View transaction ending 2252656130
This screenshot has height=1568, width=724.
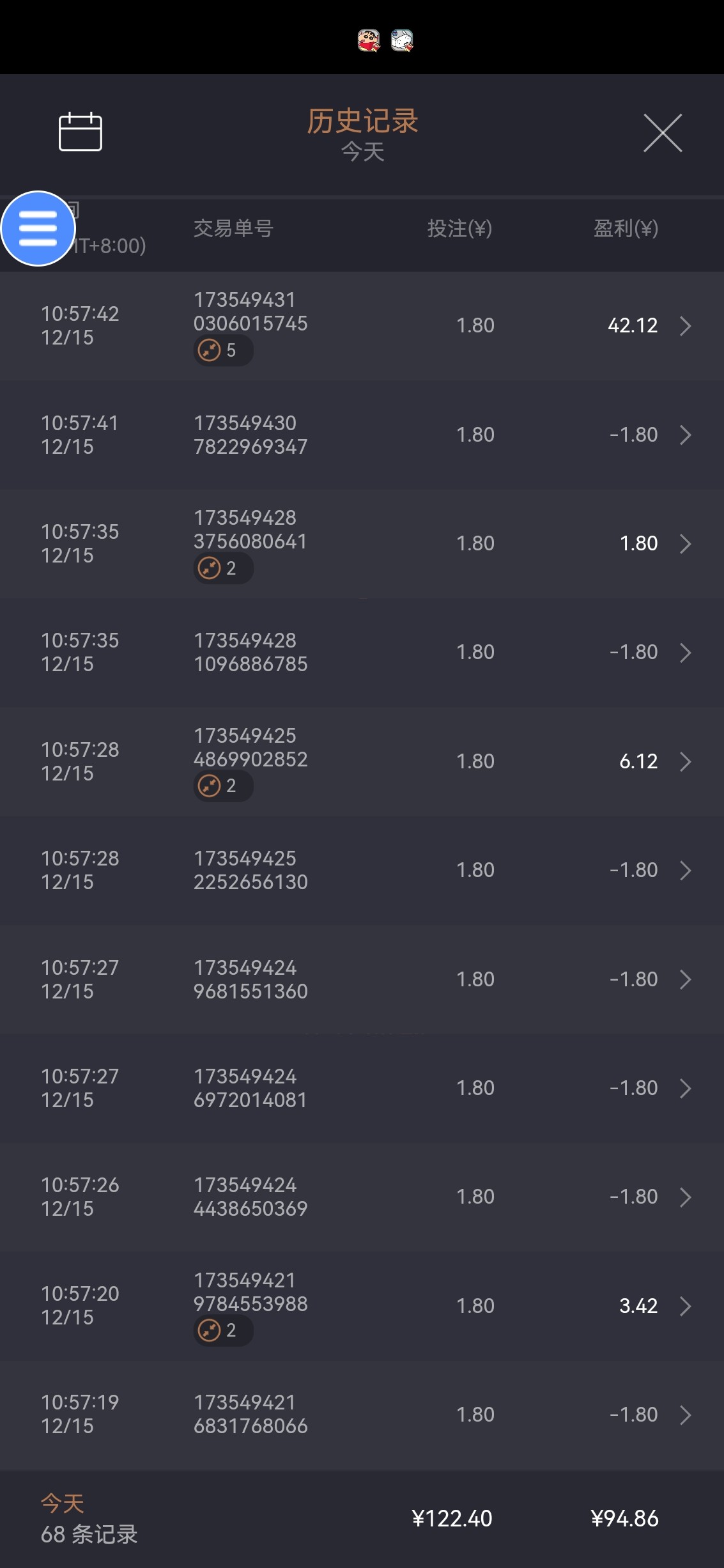362,870
